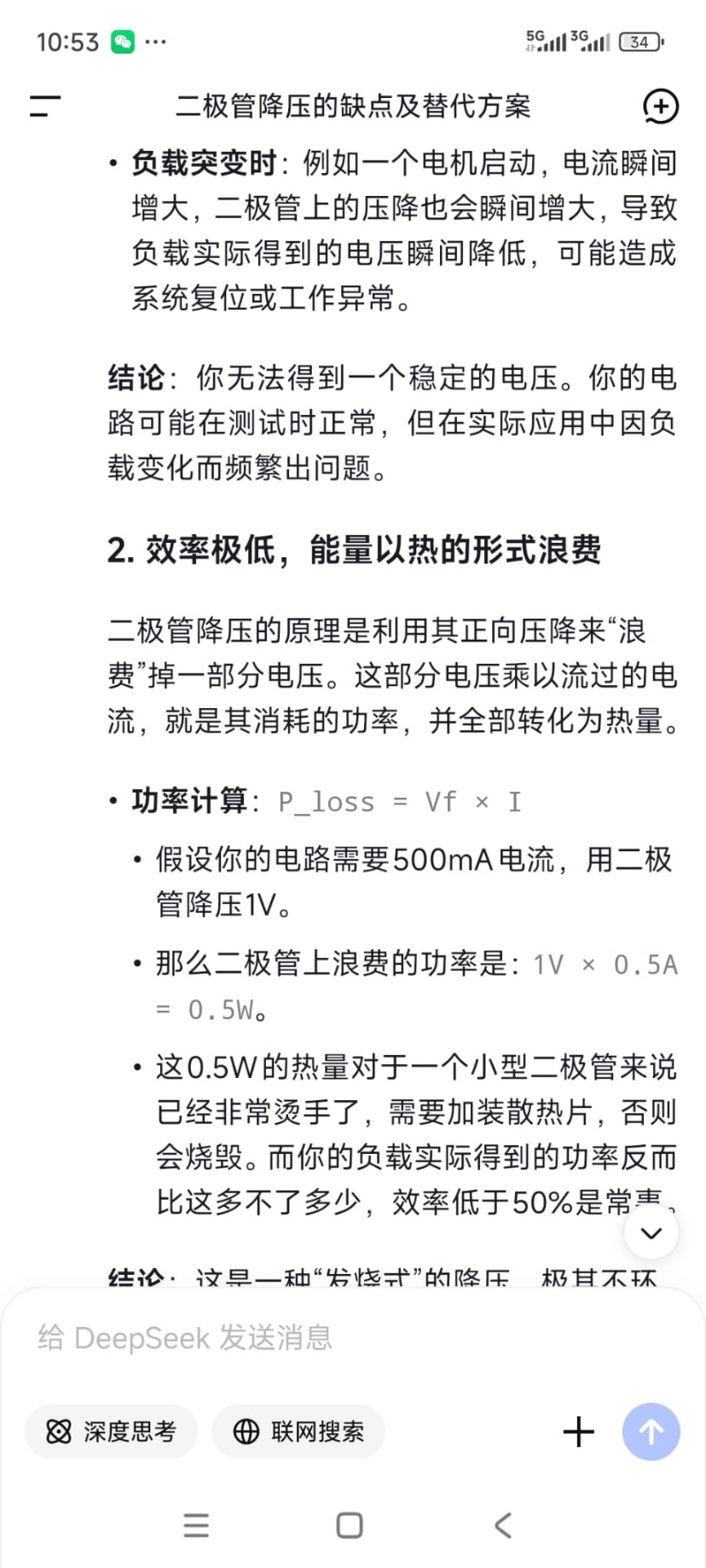Tap the 深度思考 brain icon
Image resolution: width=706 pixels, height=1568 pixels.
[57, 1432]
